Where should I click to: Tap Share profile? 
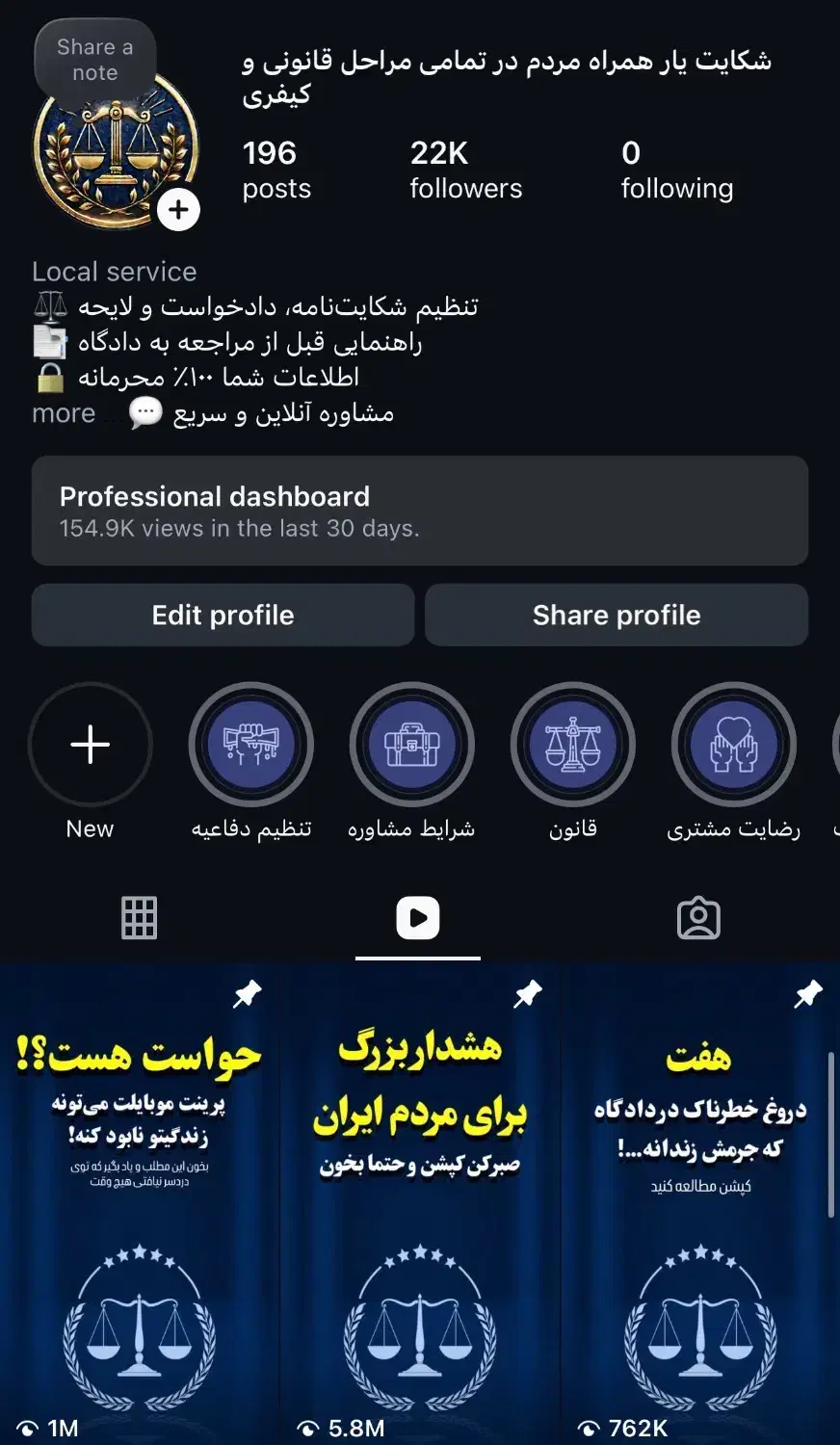617,615
